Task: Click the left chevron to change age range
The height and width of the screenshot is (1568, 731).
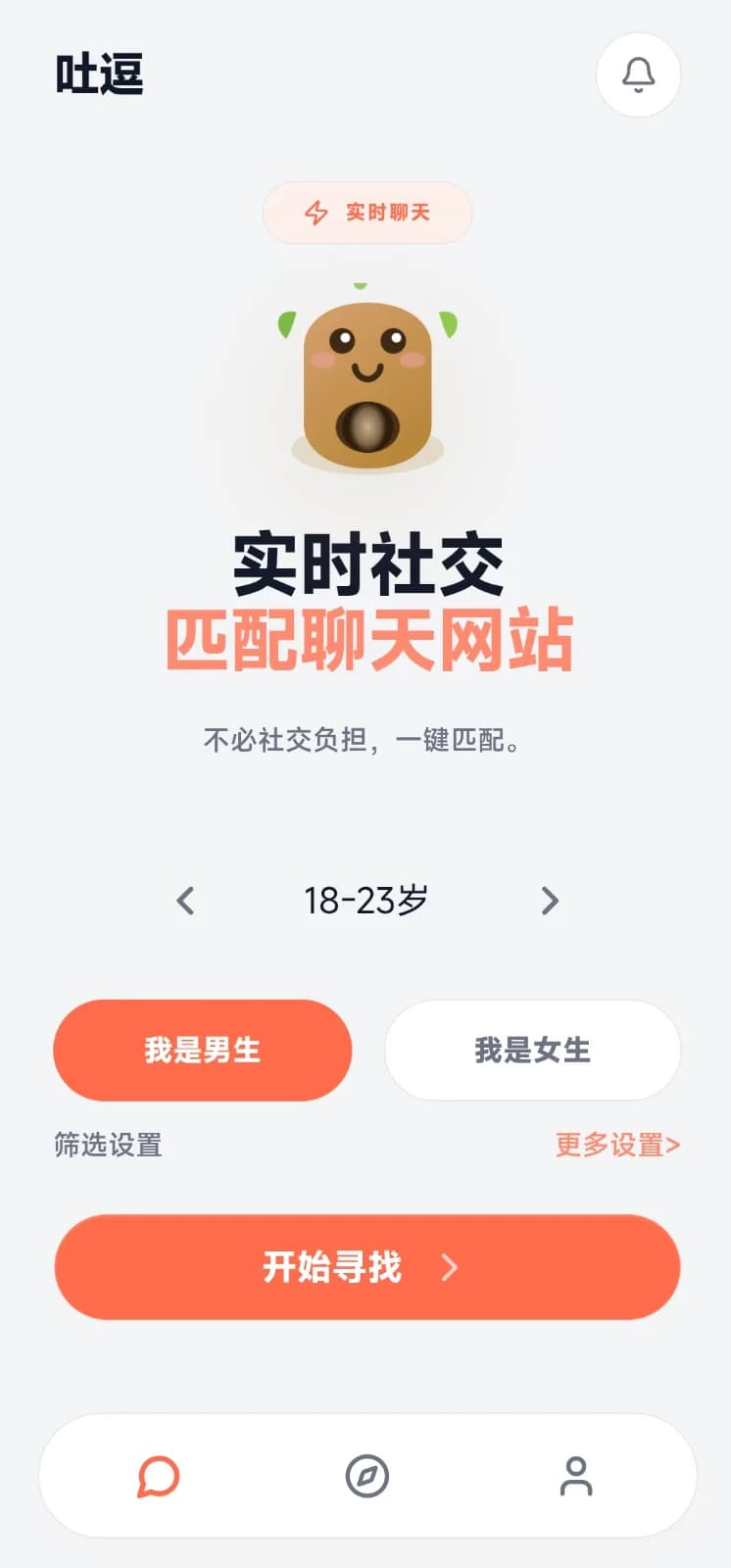Action: coord(186,900)
